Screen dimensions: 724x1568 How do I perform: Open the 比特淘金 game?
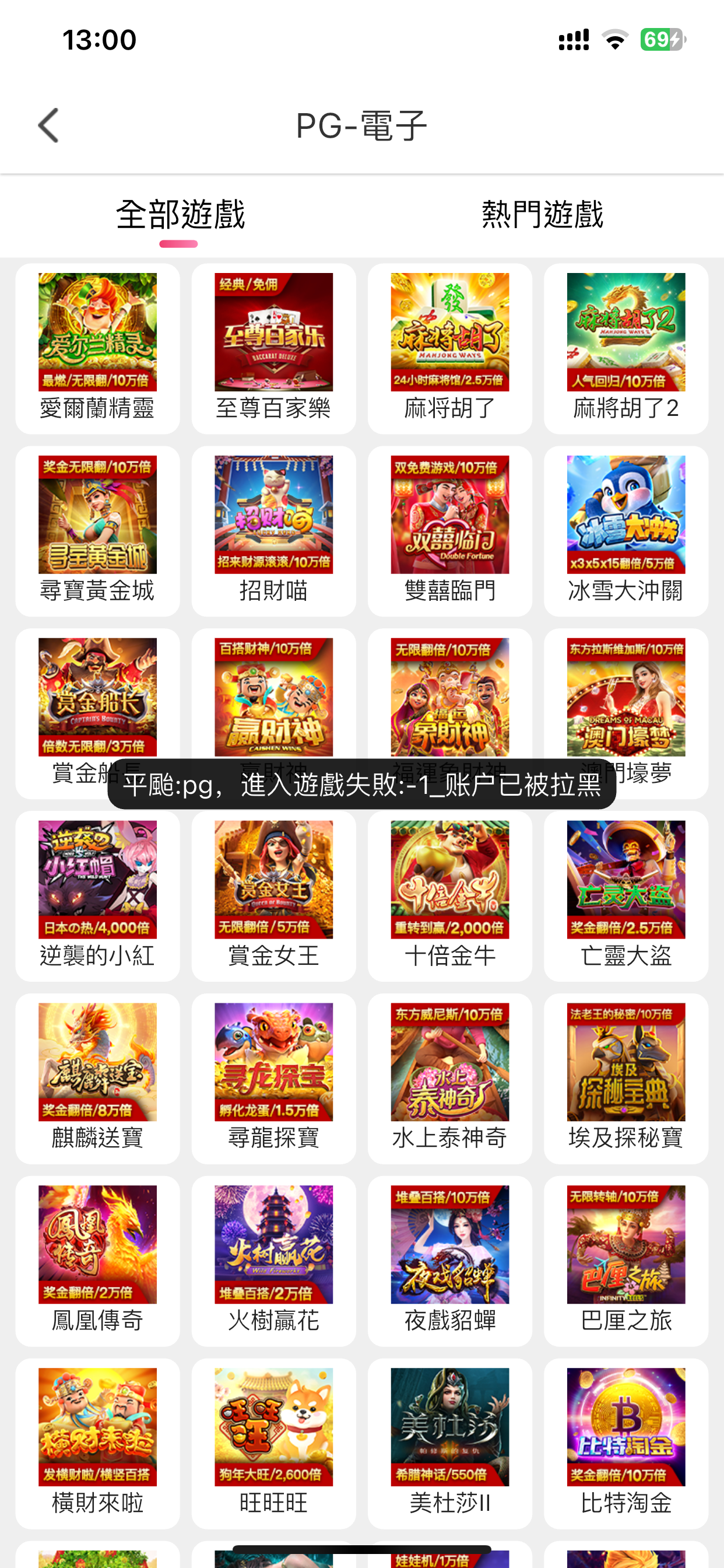point(625,1443)
